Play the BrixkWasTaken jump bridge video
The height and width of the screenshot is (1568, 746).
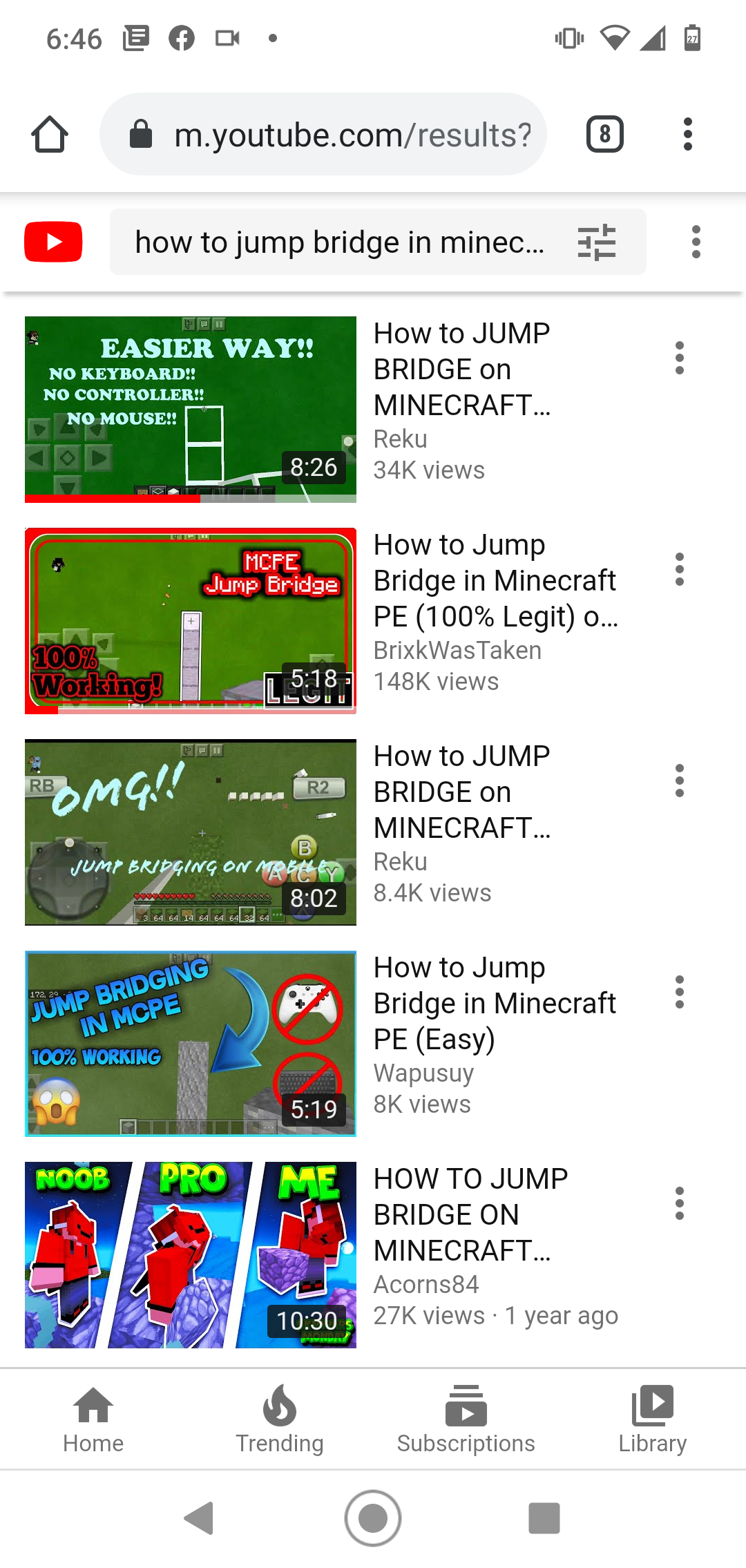(191, 621)
